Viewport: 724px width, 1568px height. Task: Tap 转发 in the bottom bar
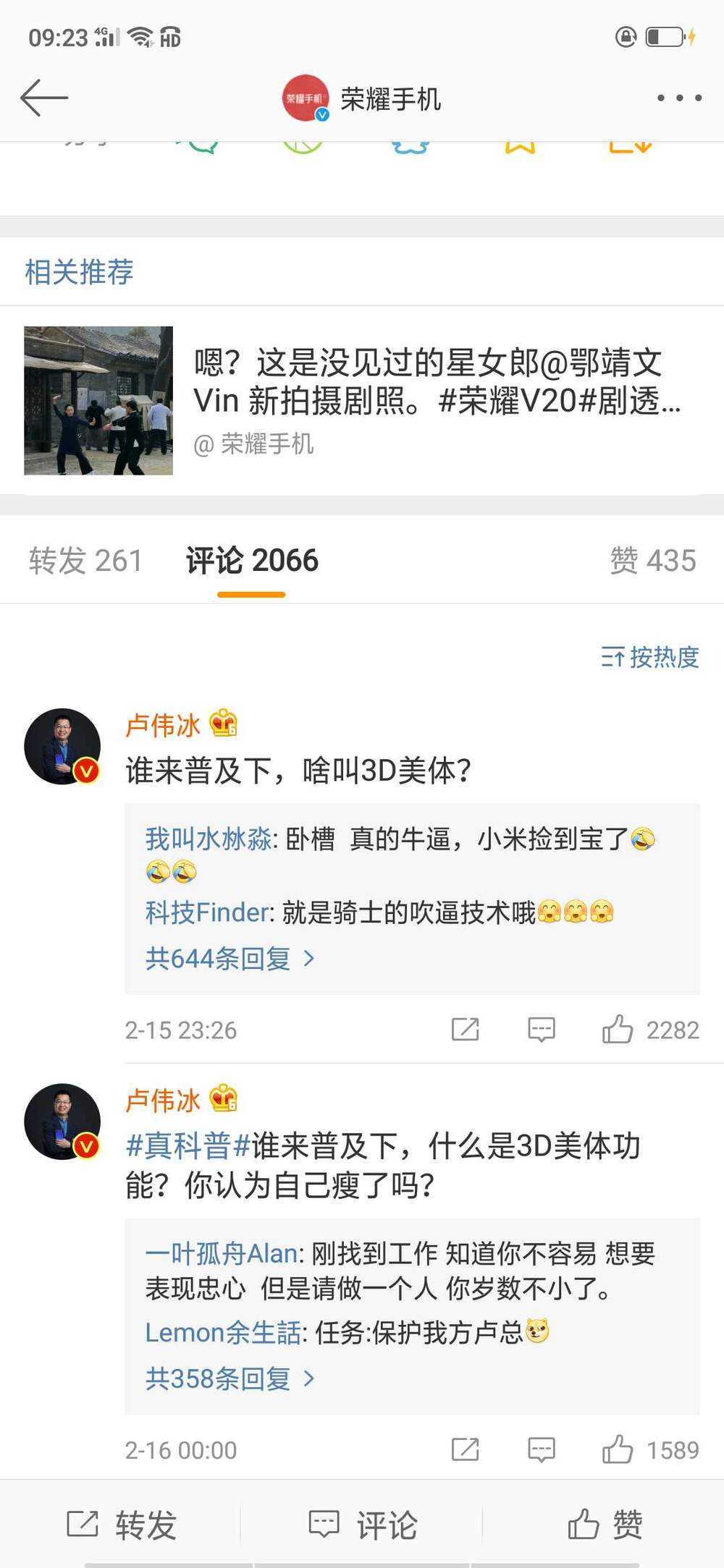[x=122, y=1525]
